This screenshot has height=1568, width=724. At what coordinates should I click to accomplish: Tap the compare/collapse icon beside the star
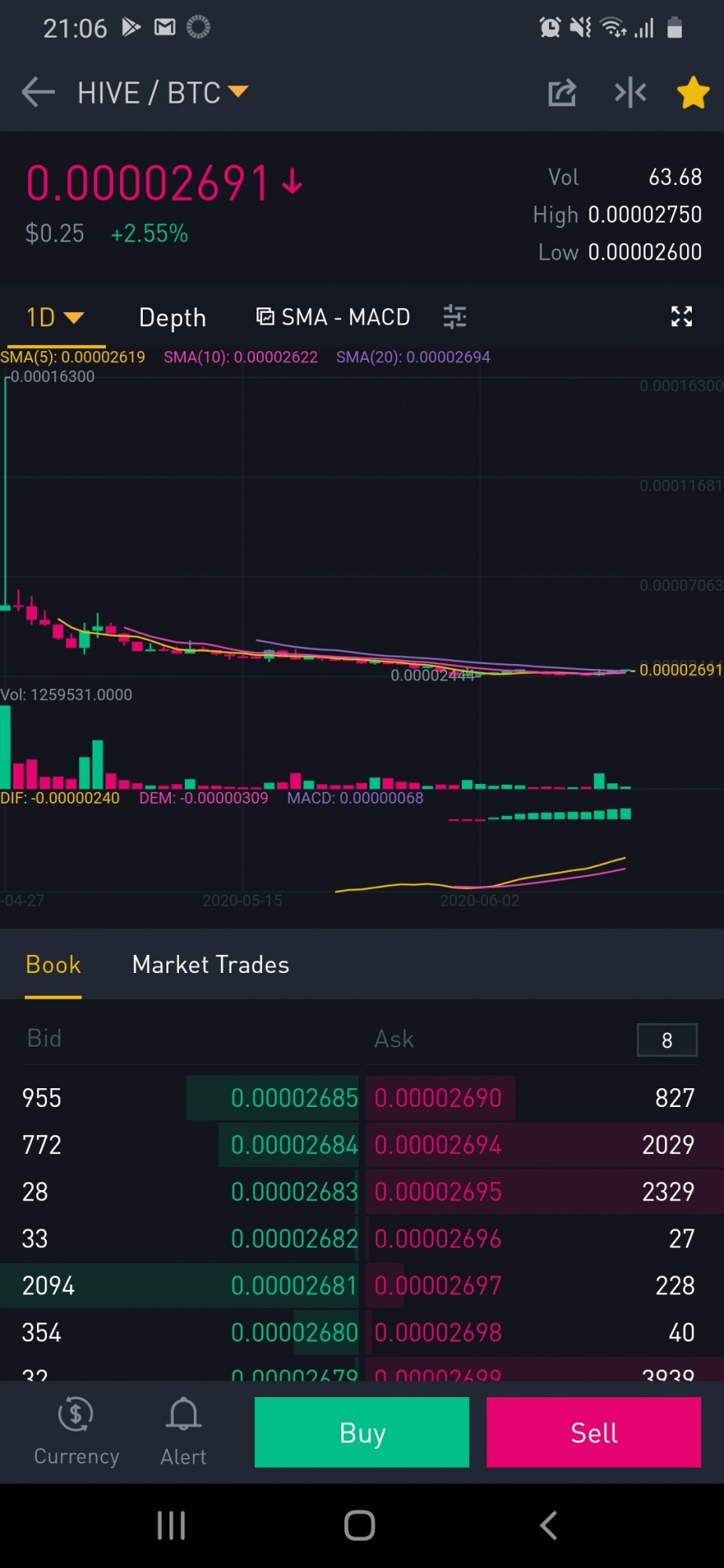630,93
